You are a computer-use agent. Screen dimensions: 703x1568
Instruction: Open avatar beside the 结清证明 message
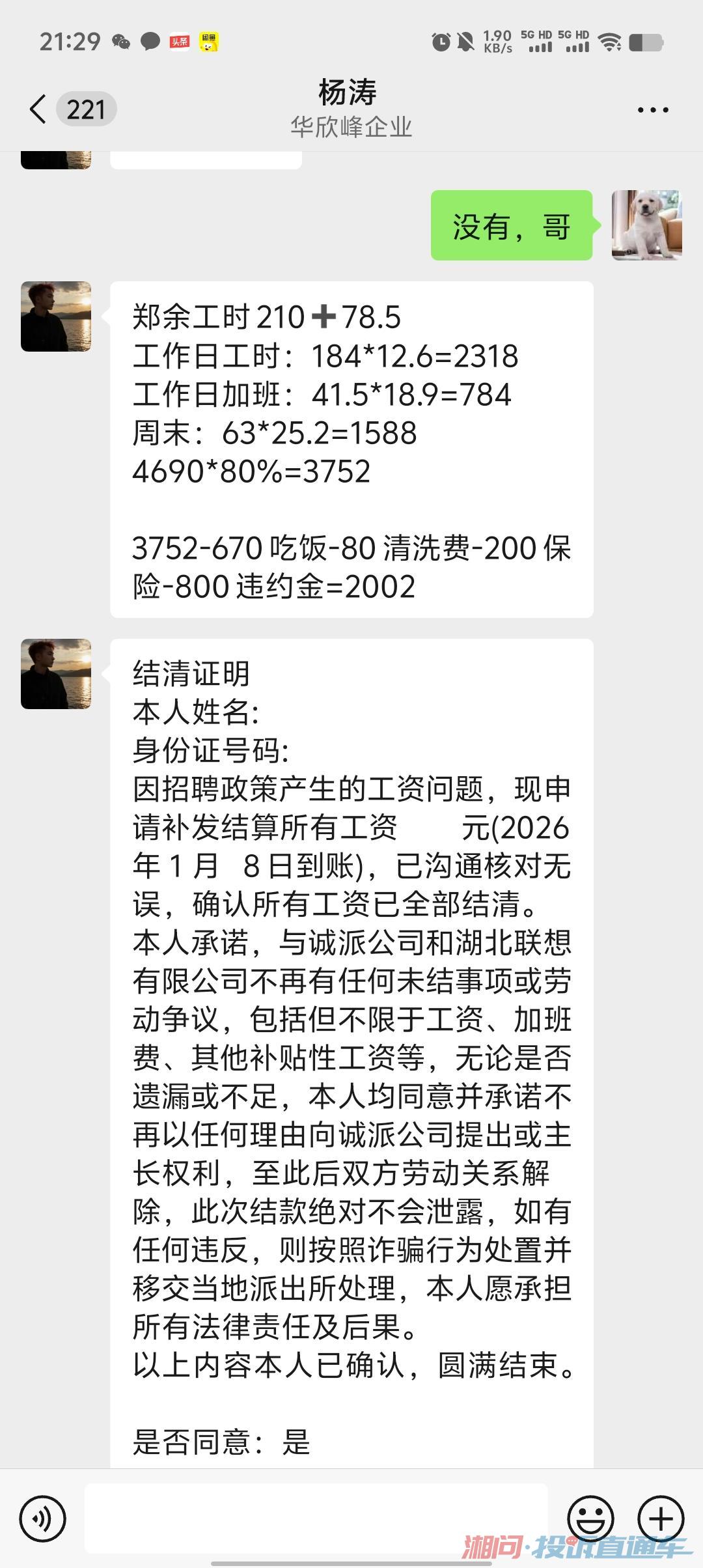(x=56, y=674)
